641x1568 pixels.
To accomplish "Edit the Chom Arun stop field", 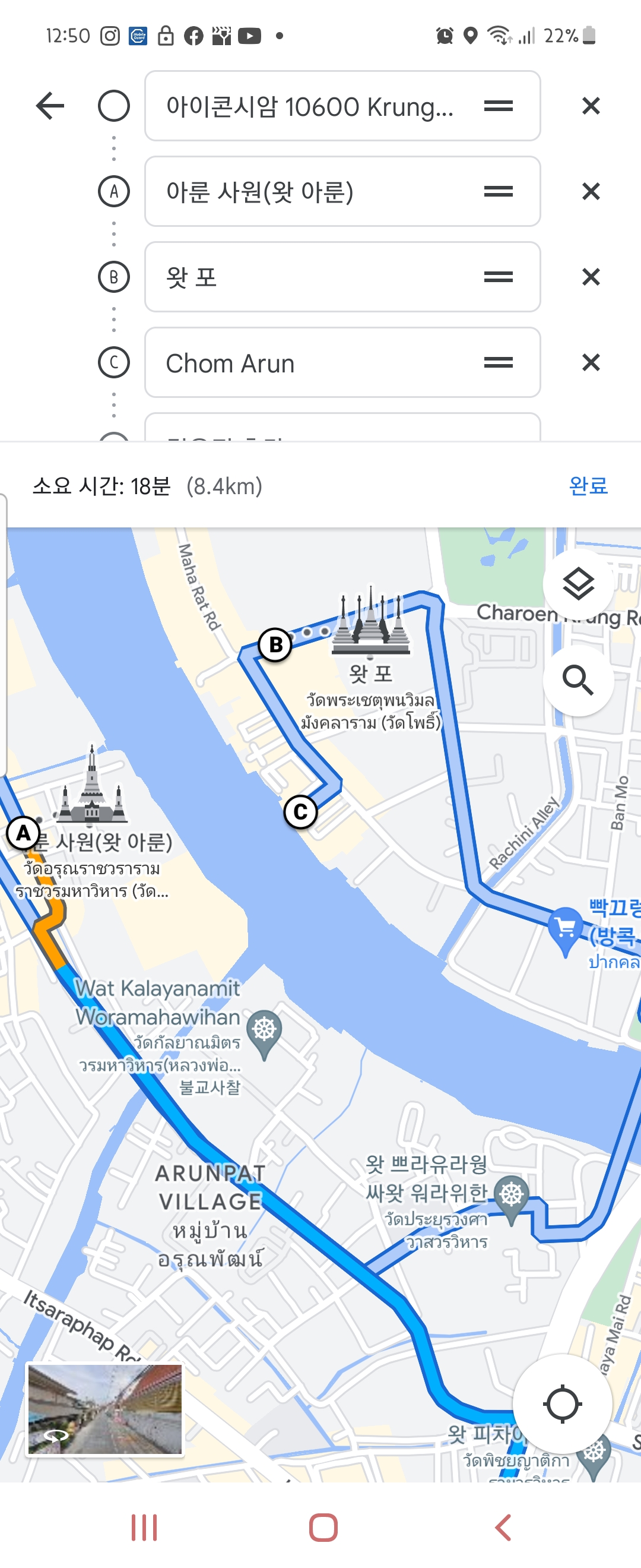I will 310,363.
